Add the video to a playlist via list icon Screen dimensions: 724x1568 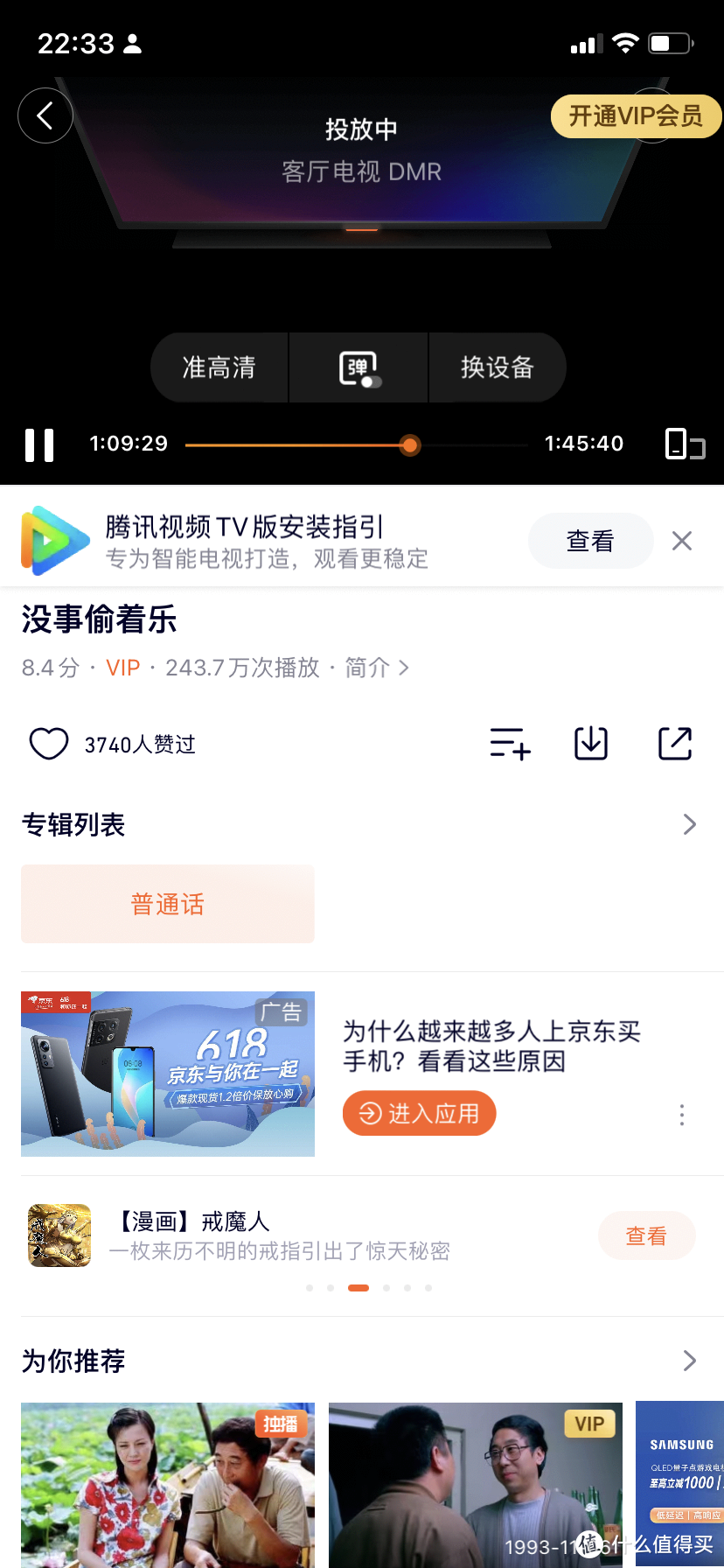pos(509,744)
